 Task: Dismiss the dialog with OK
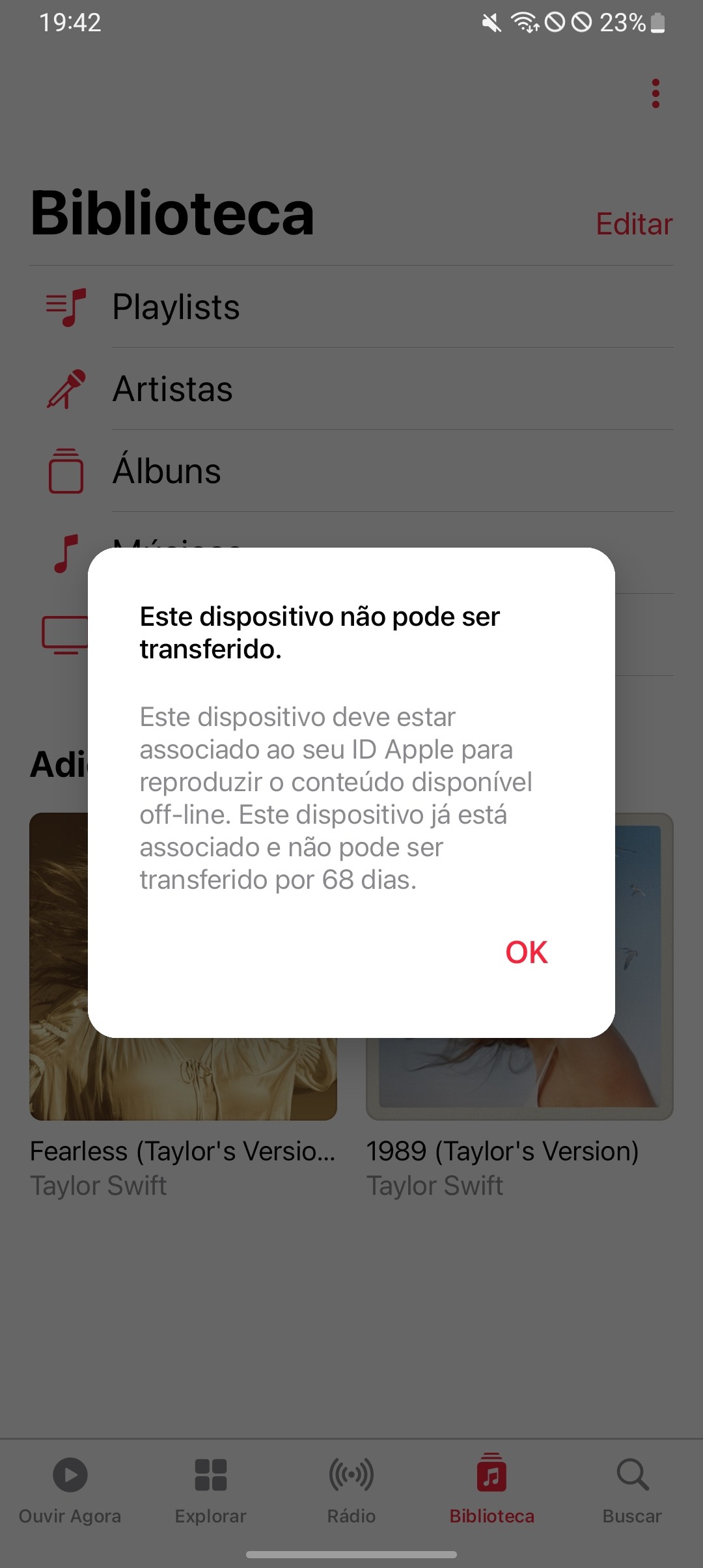coord(527,952)
